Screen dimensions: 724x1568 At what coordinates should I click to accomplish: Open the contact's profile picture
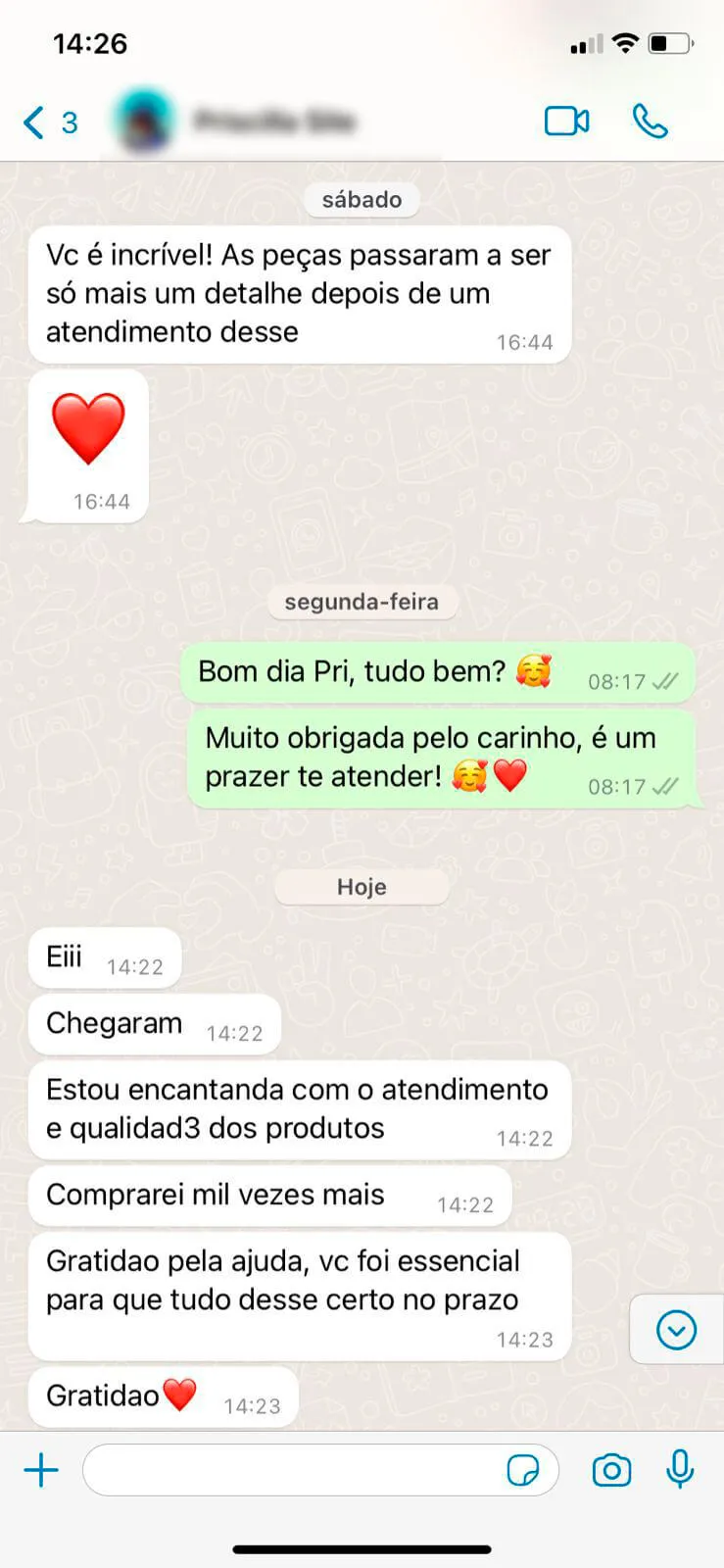point(145,120)
